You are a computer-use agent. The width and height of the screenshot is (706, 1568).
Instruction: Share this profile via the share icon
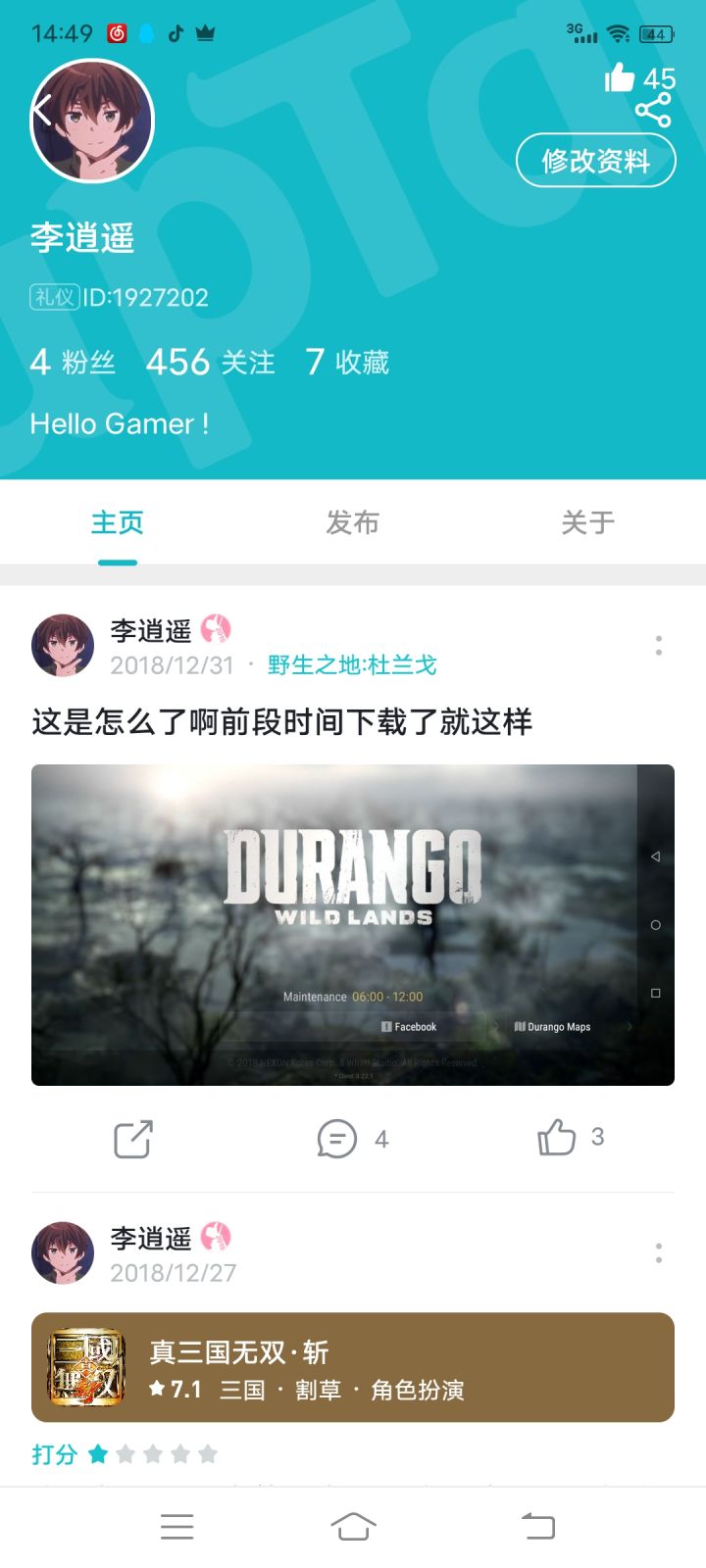653,110
